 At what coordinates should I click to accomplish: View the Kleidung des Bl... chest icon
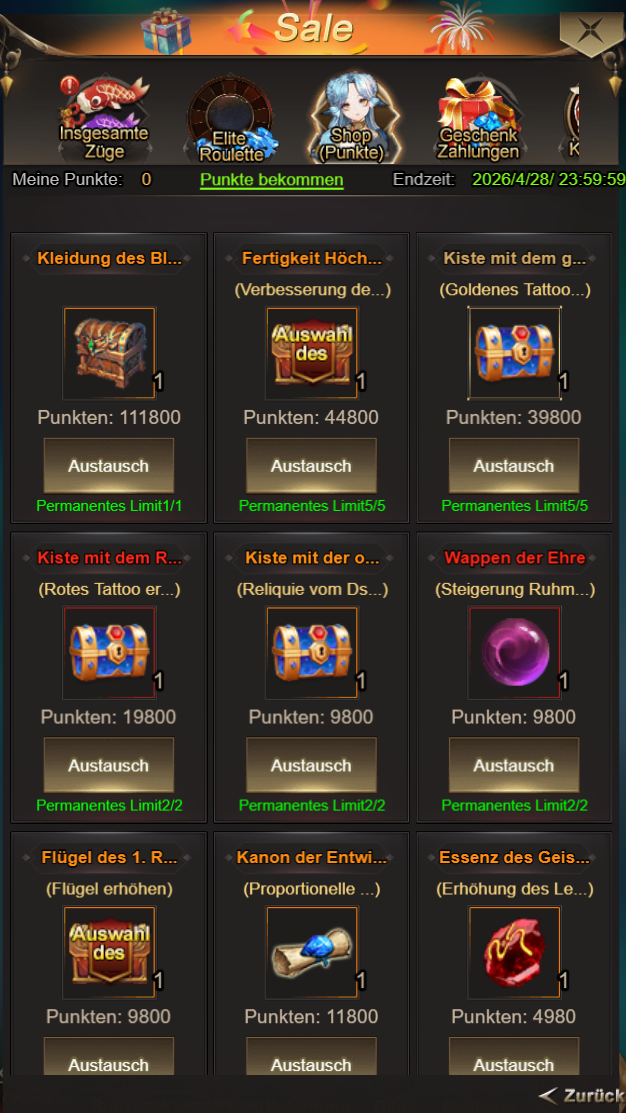tap(109, 353)
